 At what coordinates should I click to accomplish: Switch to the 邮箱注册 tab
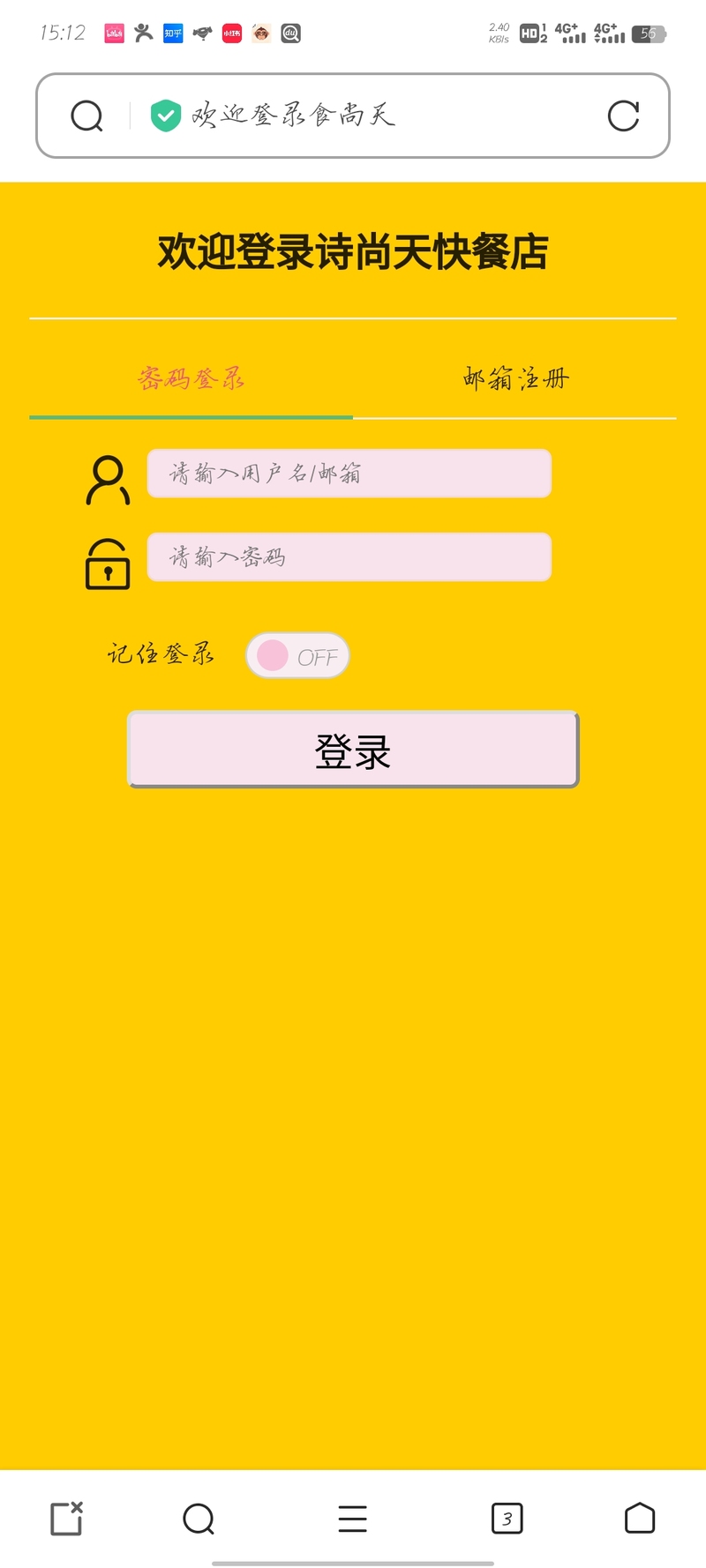pyautogui.click(x=515, y=379)
